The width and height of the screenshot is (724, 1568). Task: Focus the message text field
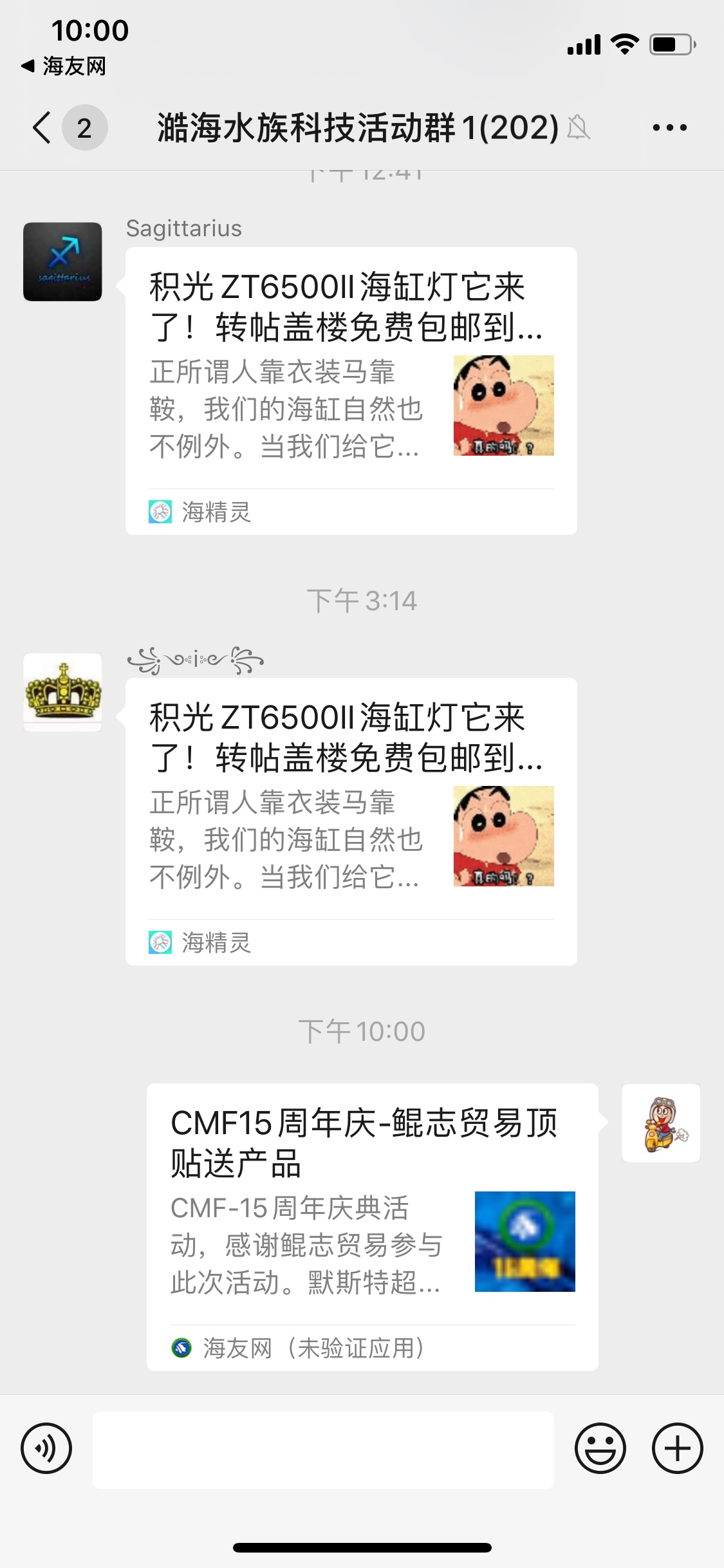(323, 1450)
